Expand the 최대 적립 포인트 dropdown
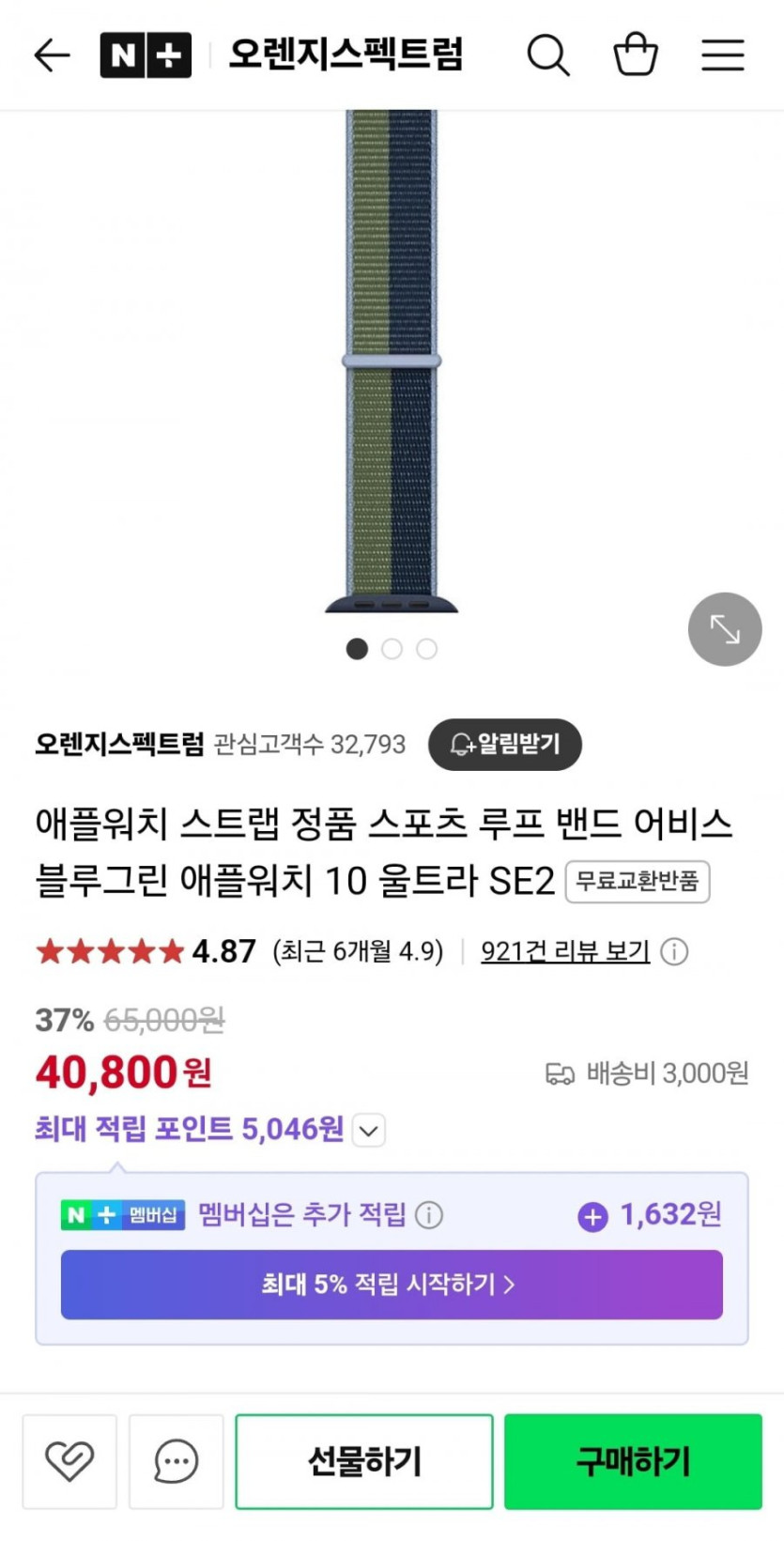Screen dimensions: 784x1541 [x=369, y=1131]
